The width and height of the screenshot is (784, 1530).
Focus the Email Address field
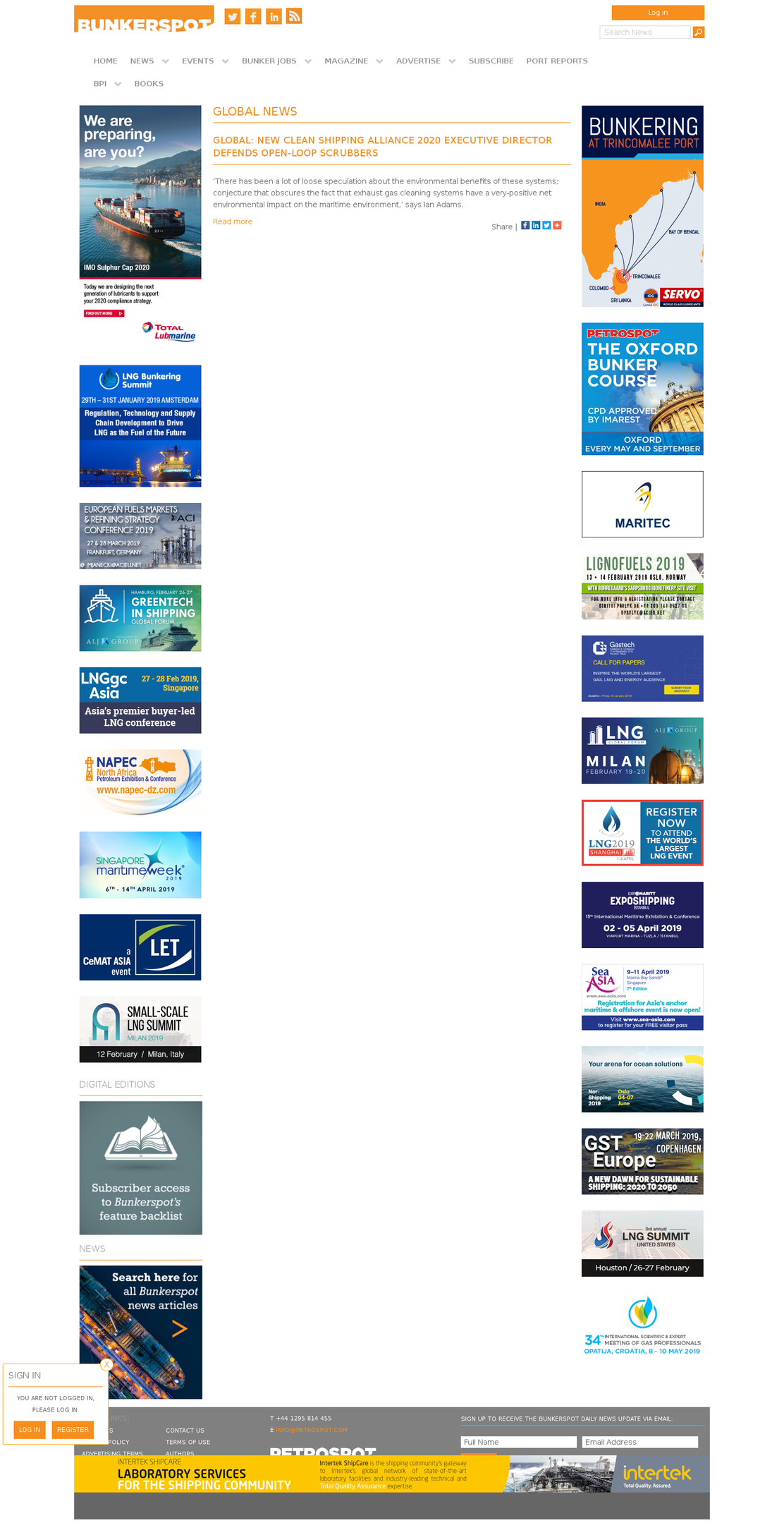coord(640,1443)
